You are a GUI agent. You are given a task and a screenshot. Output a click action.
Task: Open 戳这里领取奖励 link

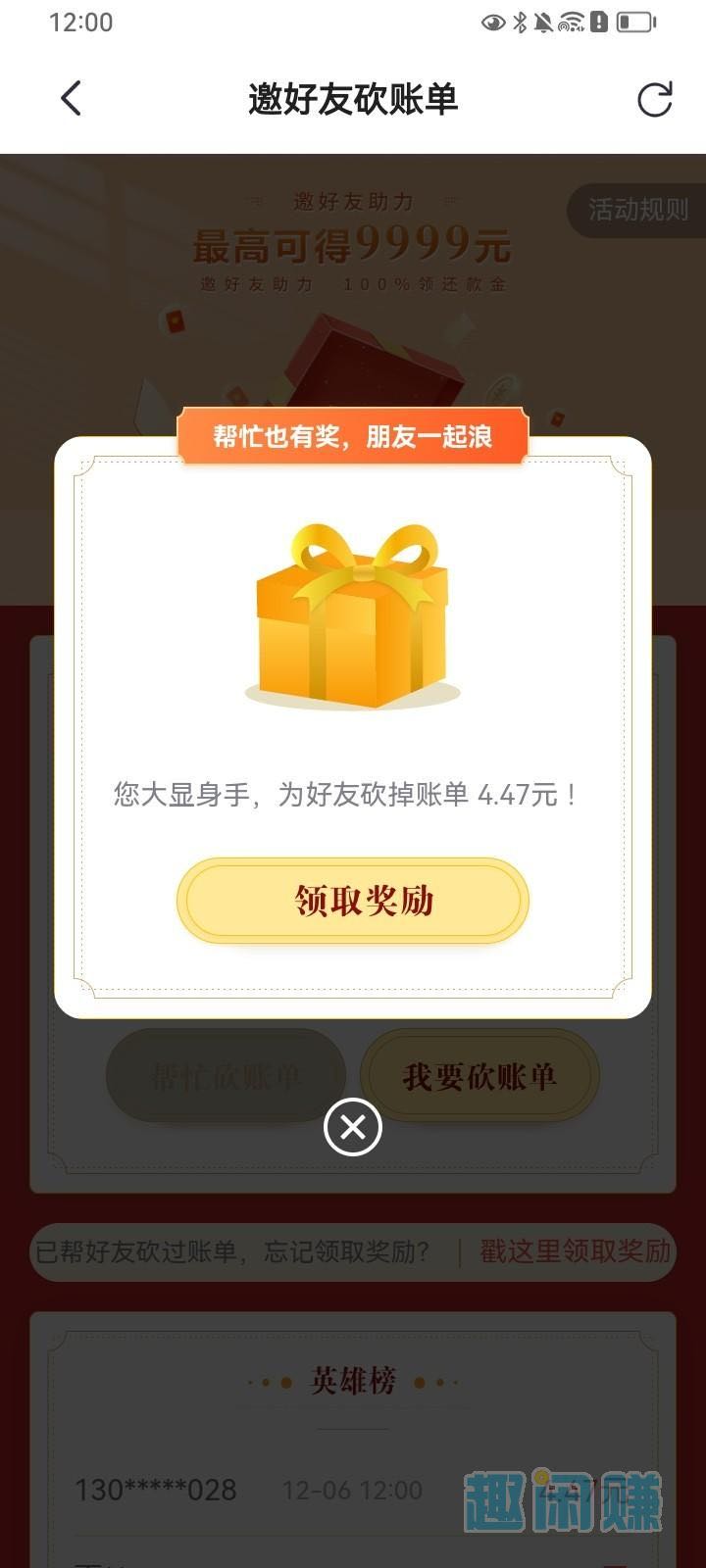coord(575,1251)
